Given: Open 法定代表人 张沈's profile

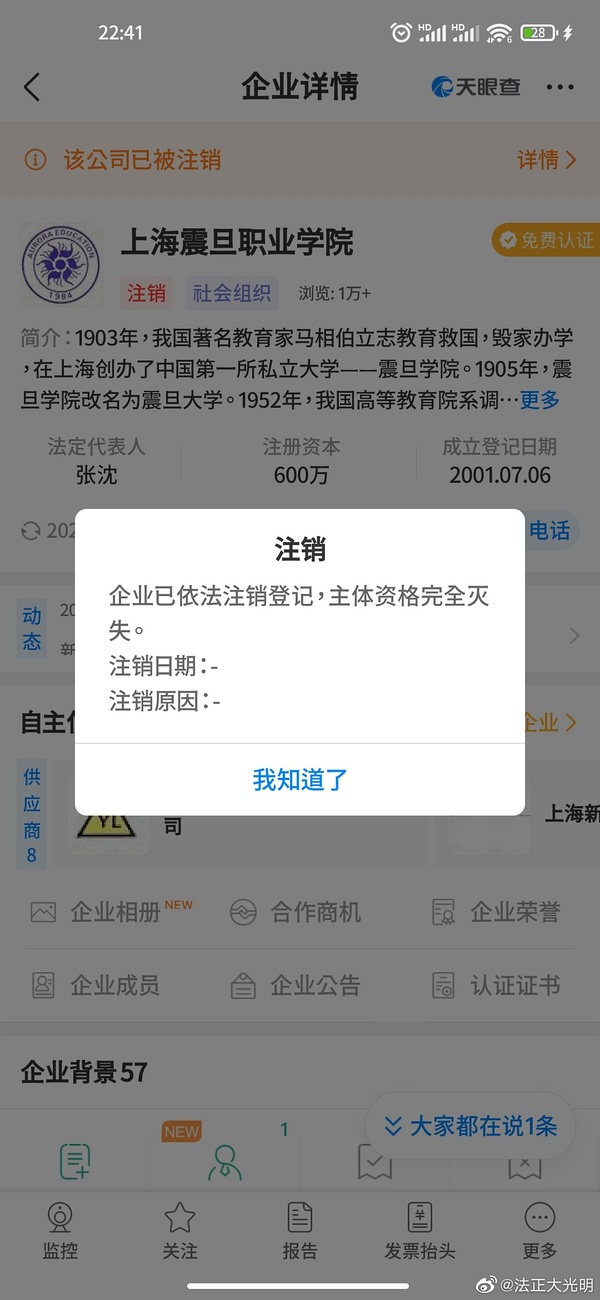Looking at the screenshot, I should pos(96,475).
